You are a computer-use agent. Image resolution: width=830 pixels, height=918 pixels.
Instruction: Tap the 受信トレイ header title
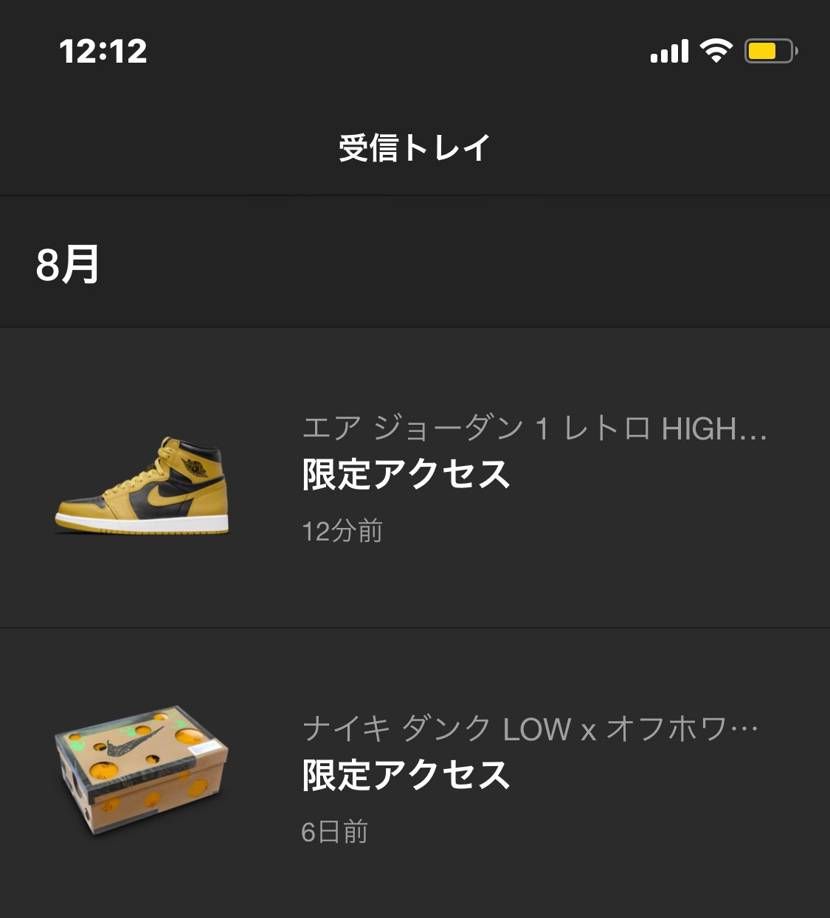tap(414, 145)
